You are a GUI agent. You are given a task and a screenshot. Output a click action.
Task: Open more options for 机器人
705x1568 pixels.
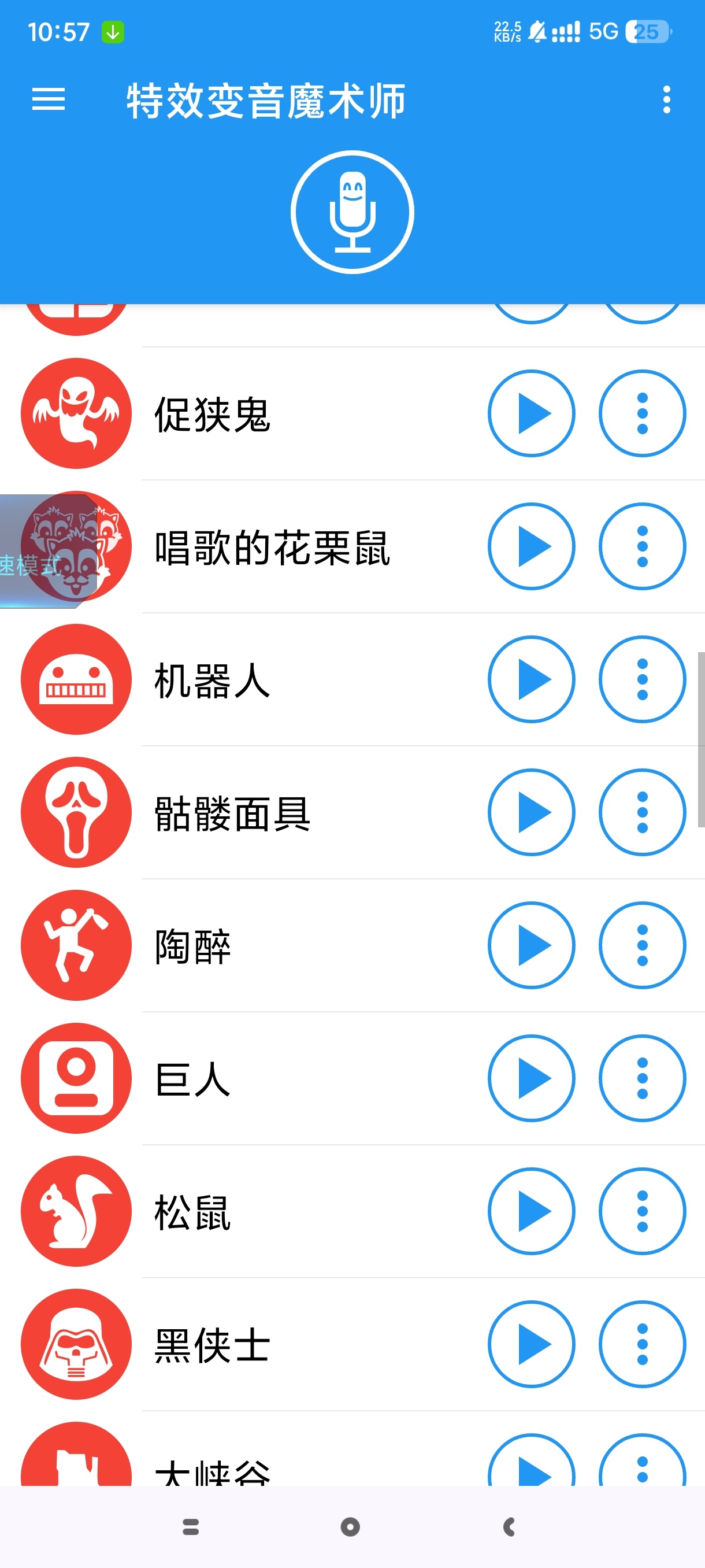pos(643,679)
